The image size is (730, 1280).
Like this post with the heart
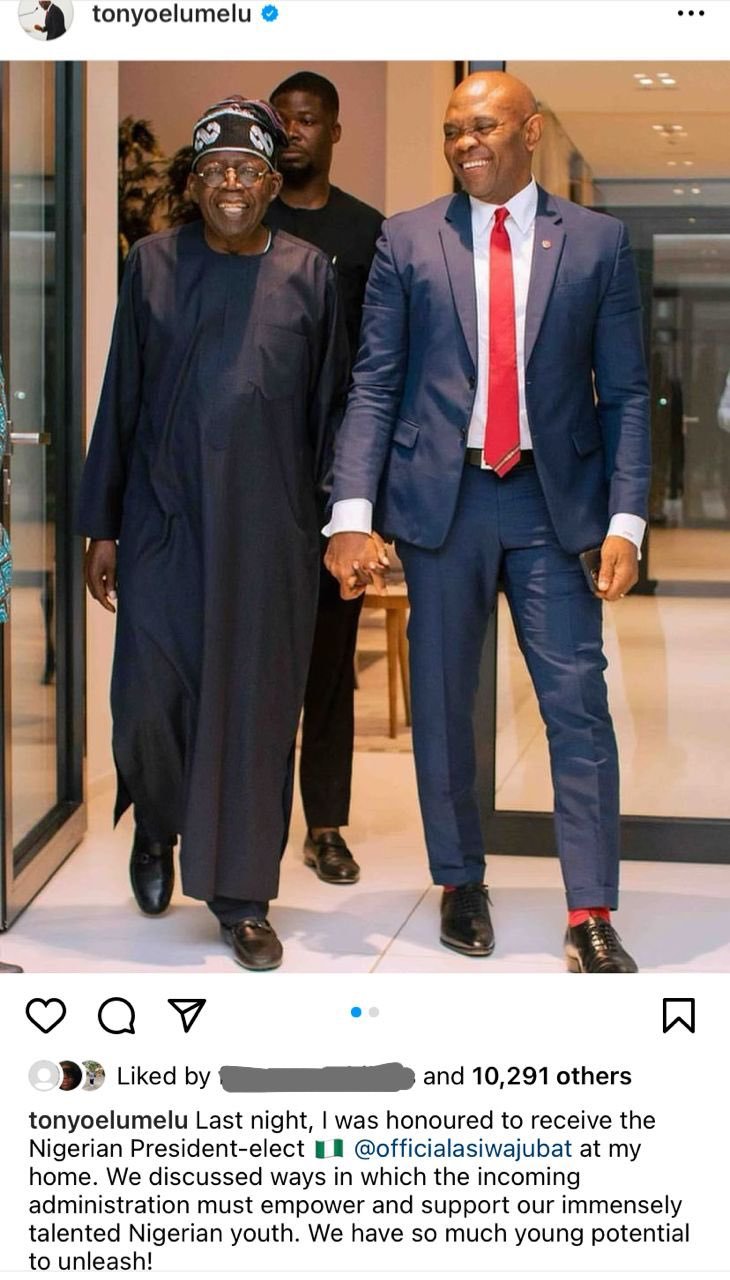tap(45, 1015)
